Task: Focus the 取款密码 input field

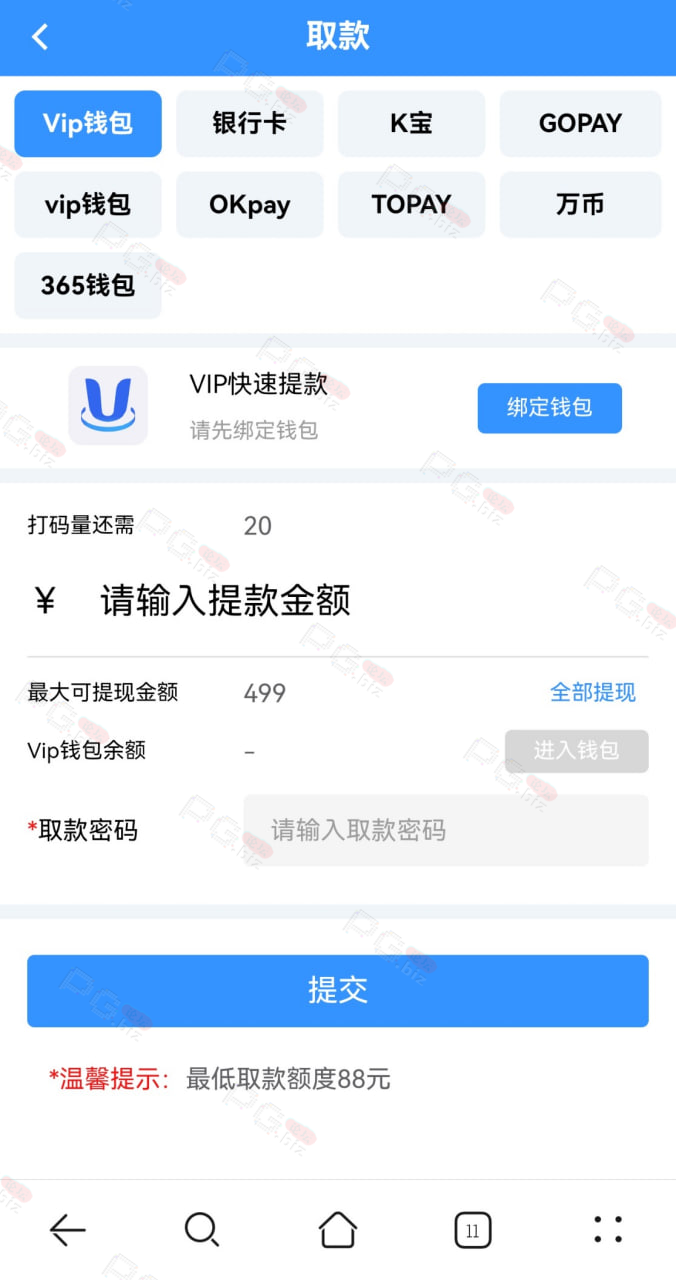Action: [x=446, y=830]
